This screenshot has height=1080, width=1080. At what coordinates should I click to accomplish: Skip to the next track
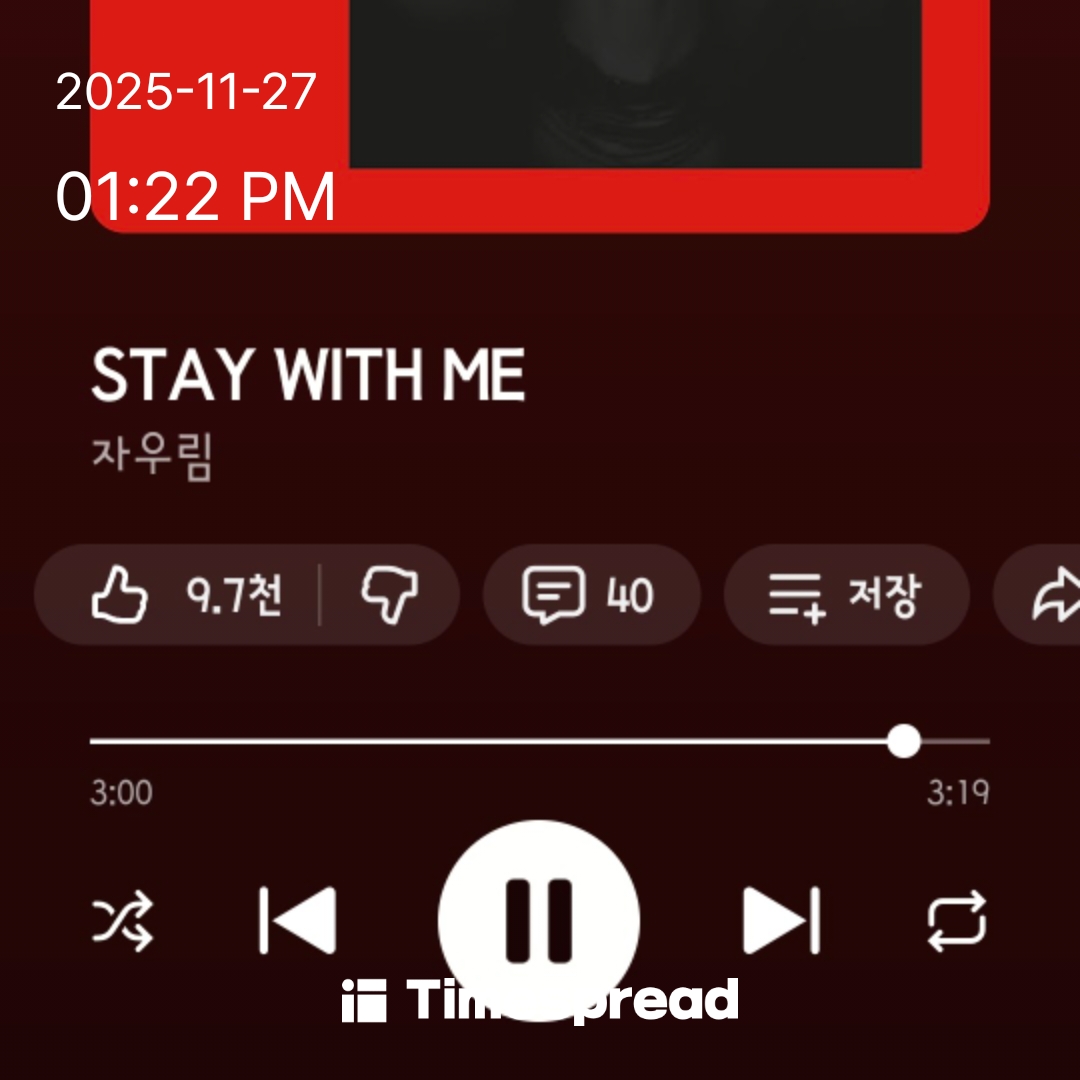tap(781, 920)
